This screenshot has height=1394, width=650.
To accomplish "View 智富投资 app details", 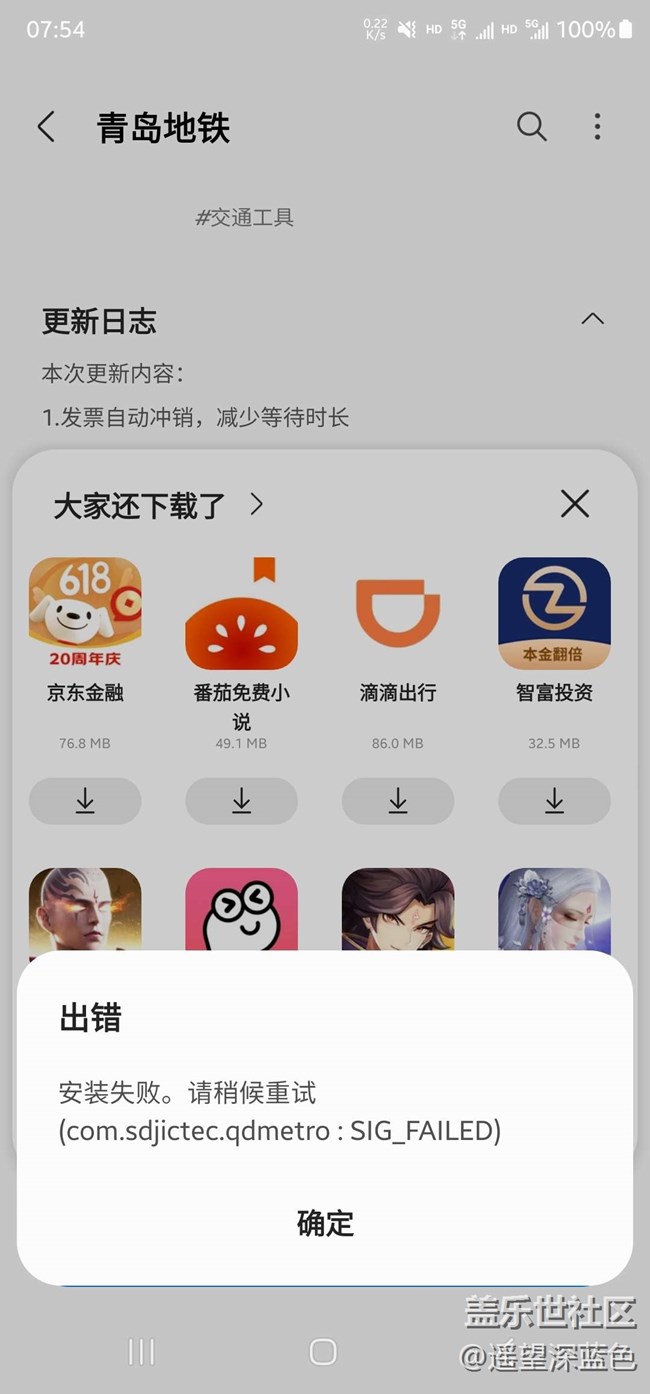I will (554, 614).
